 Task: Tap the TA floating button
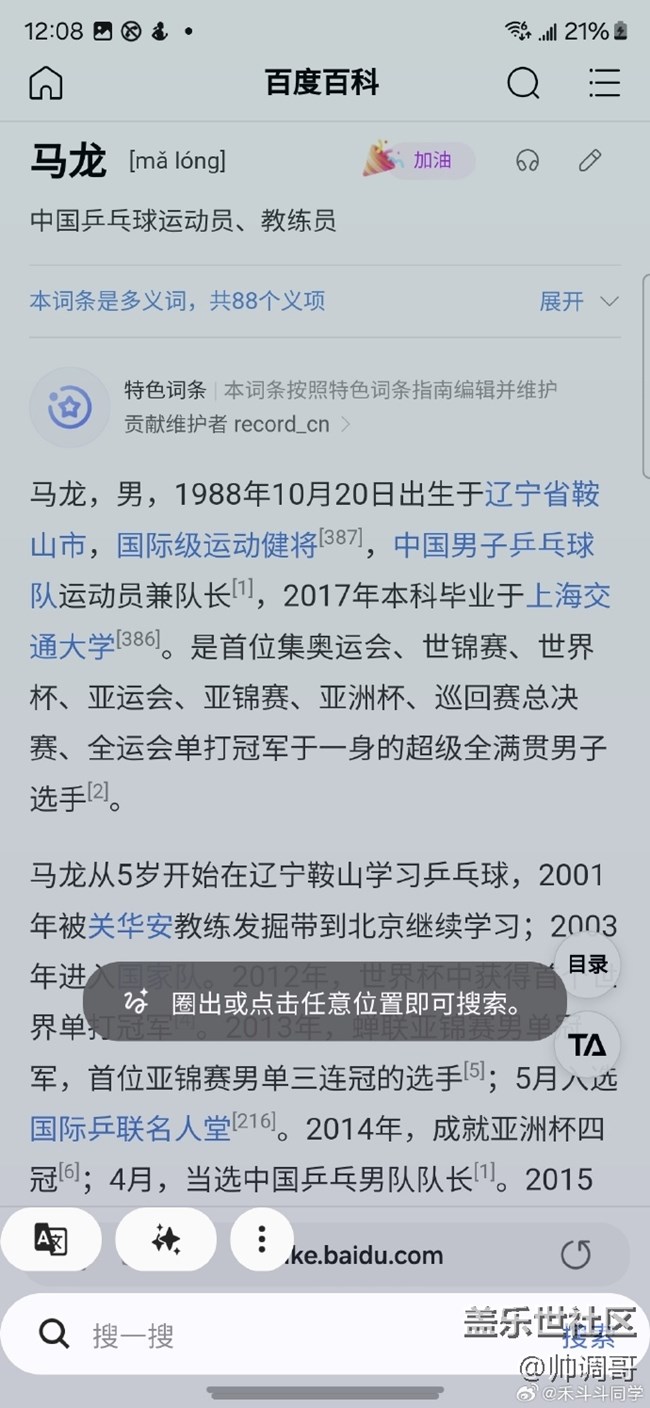click(587, 1046)
